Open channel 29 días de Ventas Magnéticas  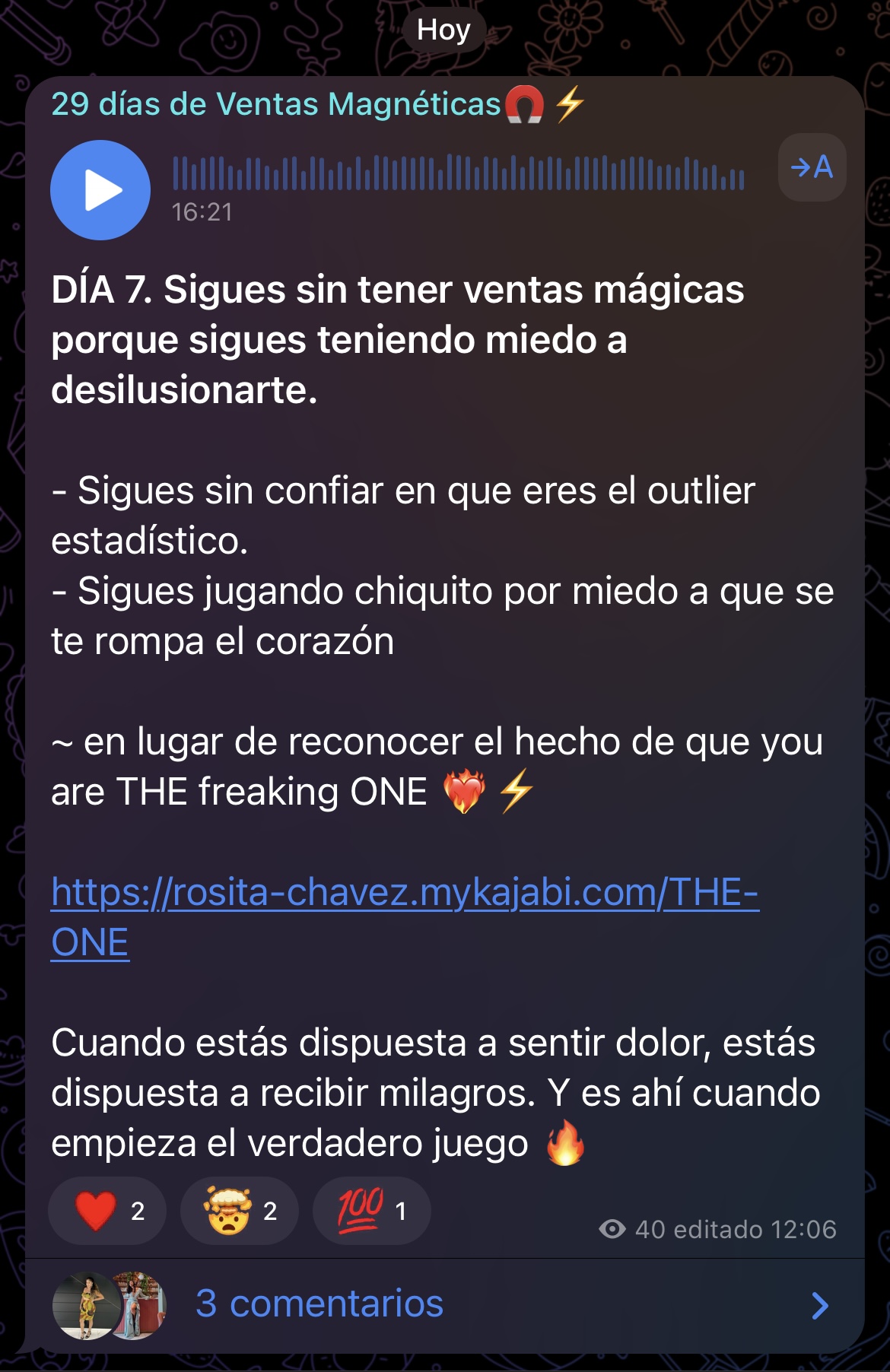pyautogui.click(x=275, y=104)
